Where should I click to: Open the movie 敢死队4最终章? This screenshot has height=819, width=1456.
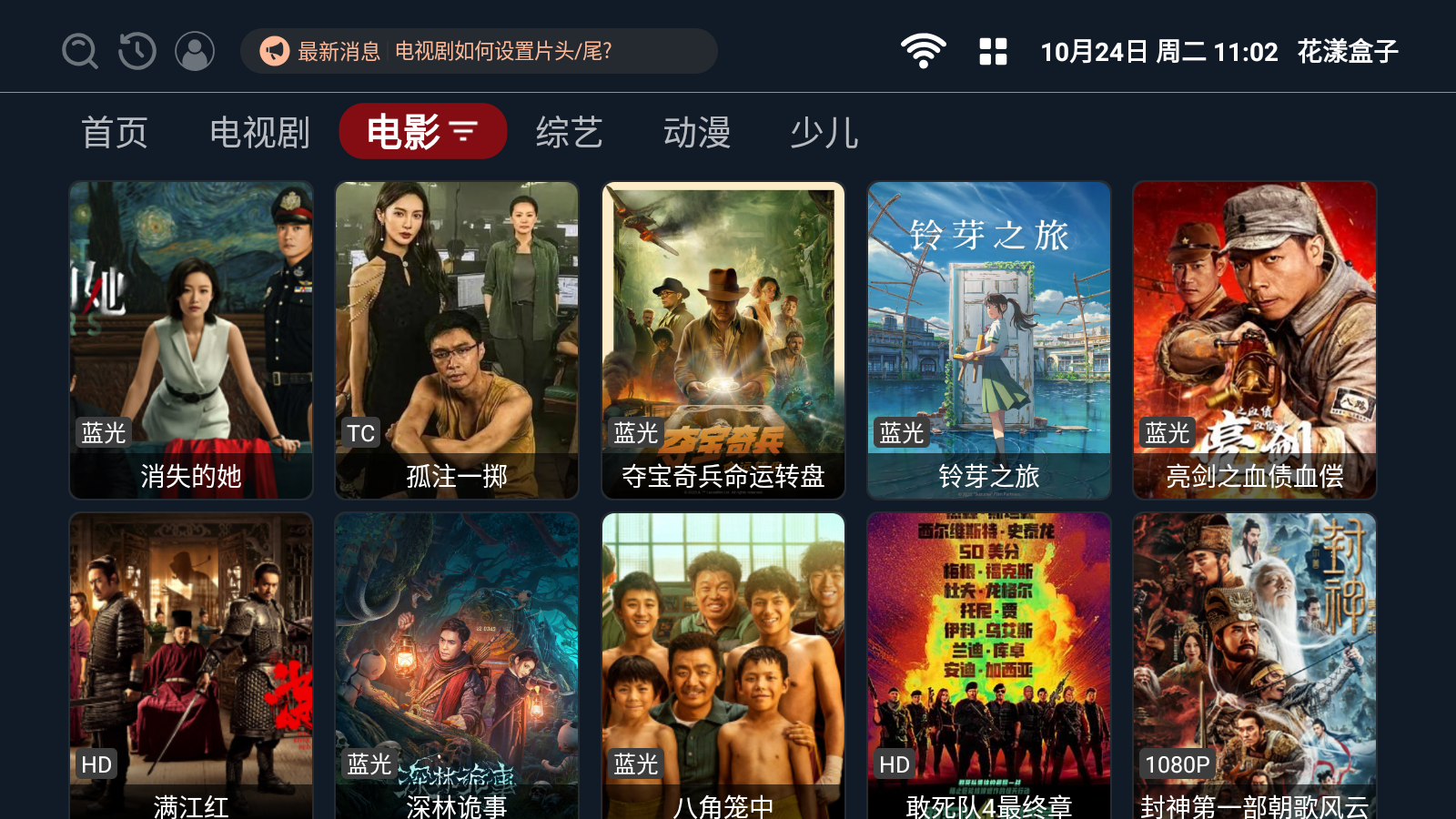tap(989, 666)
